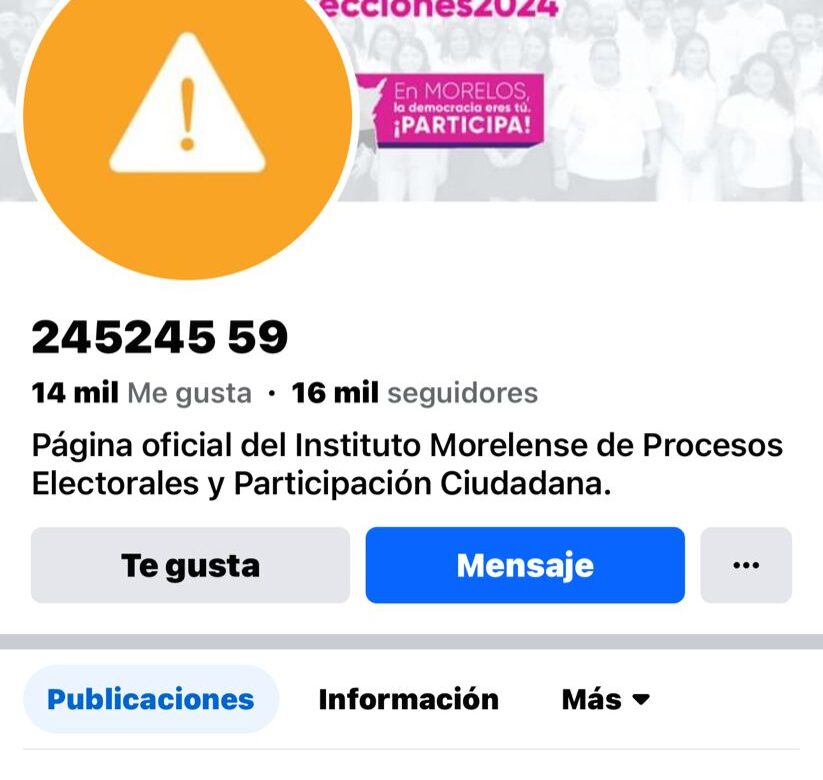Tap the Te gusta button
Image resolution: width=823 pixels, height=780 pixels.
coord(190,565)
